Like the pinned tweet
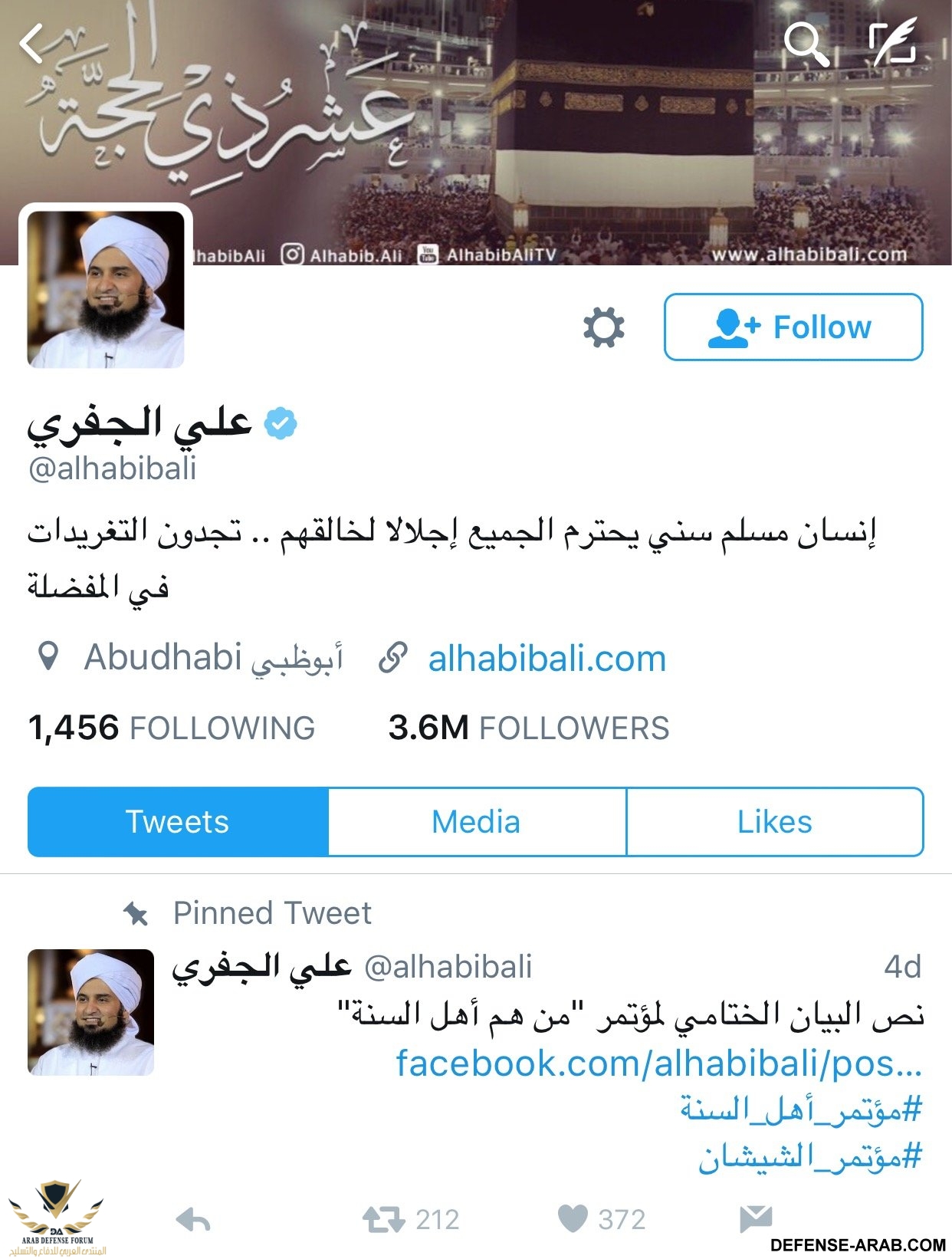 click(x=573, y=1219)
